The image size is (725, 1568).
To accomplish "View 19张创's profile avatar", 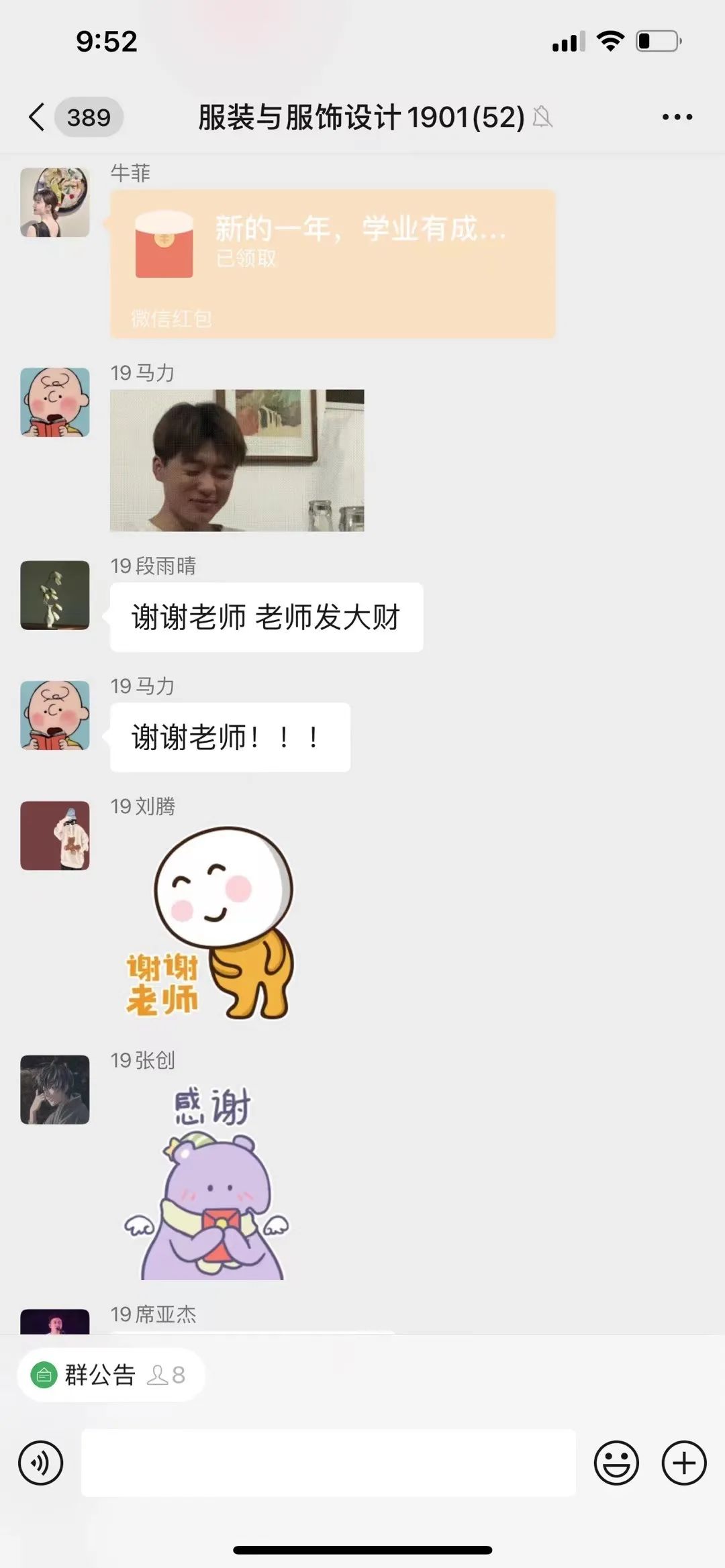I will (55, 1089).
